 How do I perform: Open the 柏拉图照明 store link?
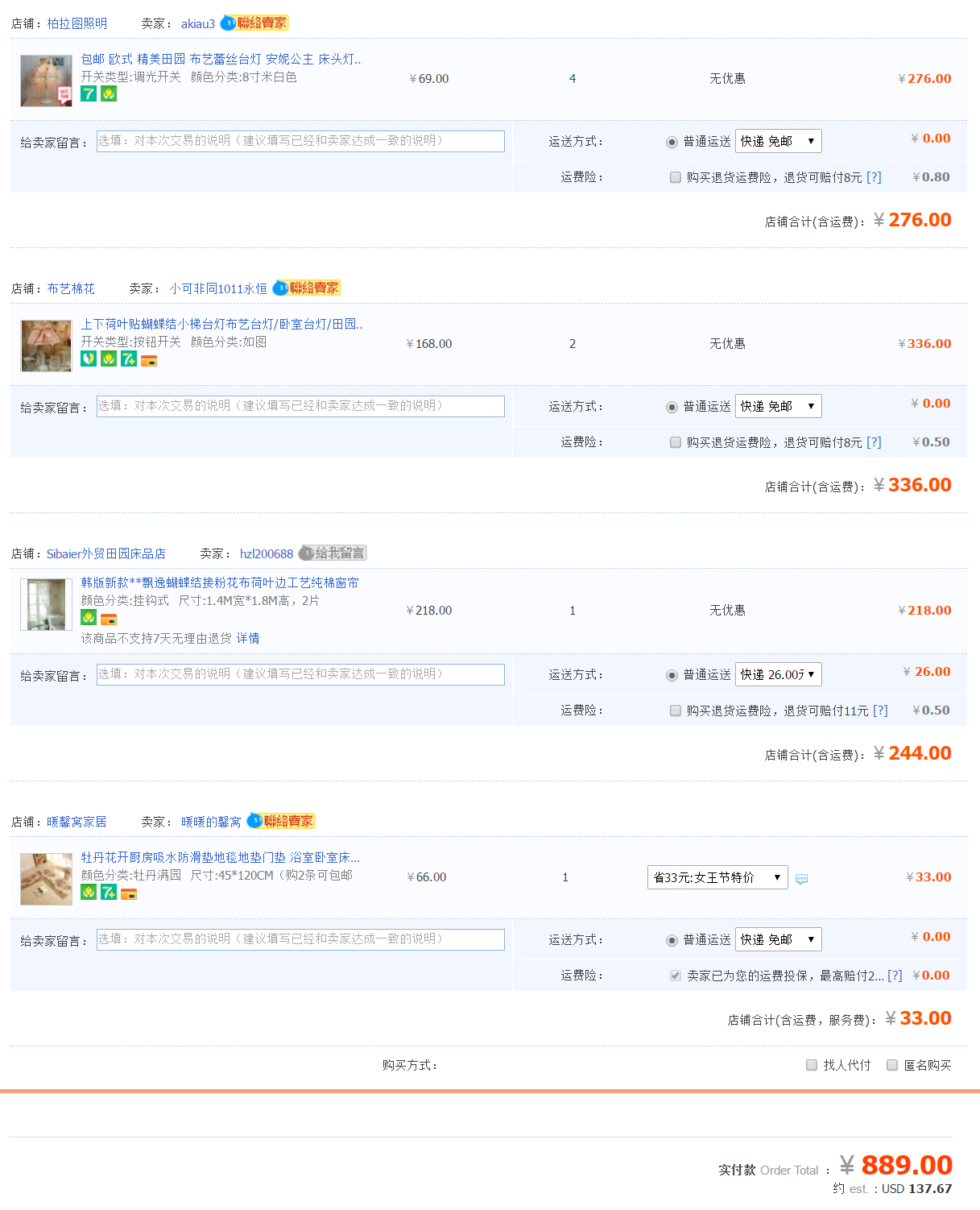[x=76, y=23]
